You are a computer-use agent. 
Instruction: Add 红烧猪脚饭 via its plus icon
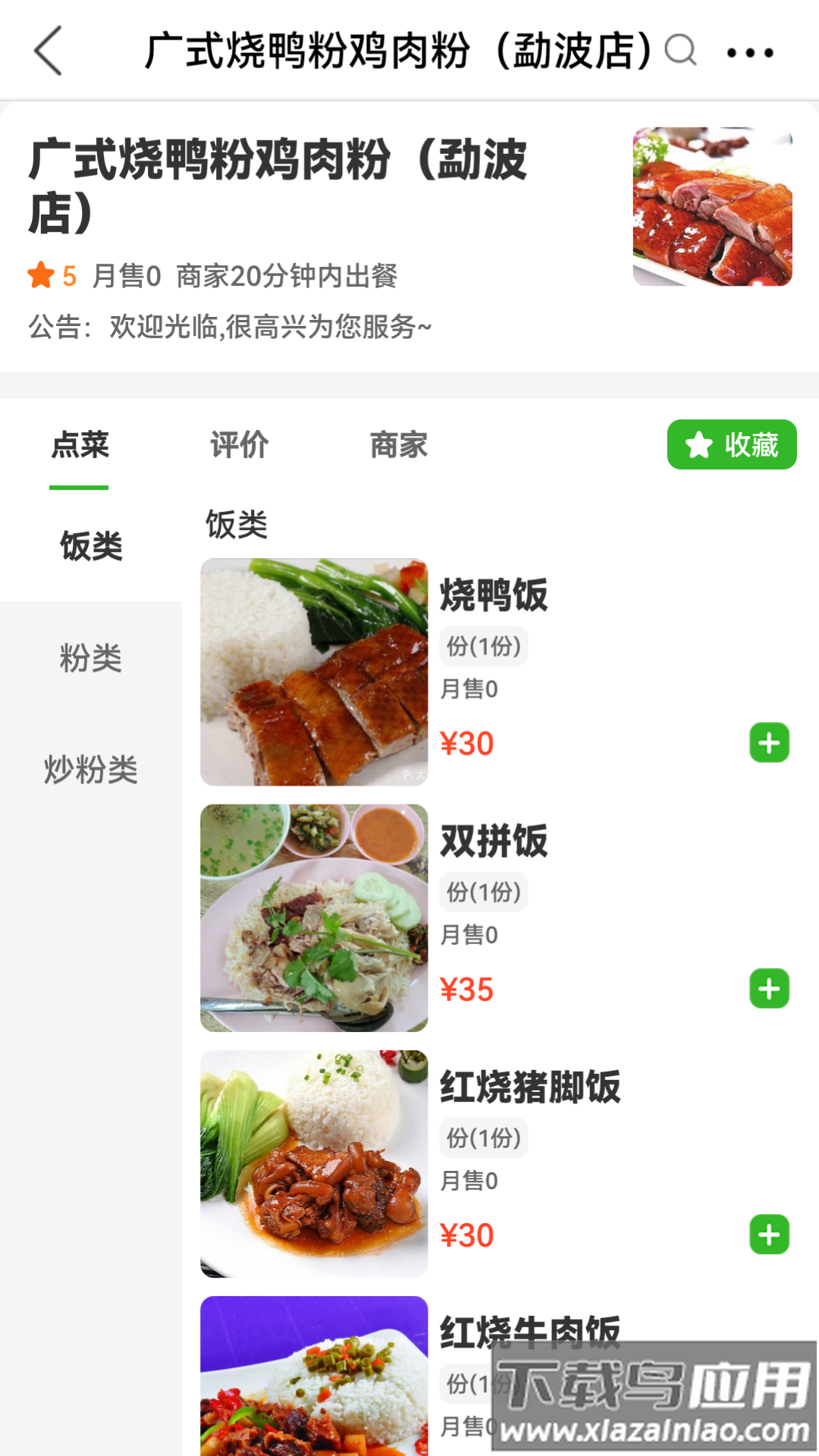coord(769,1234)
